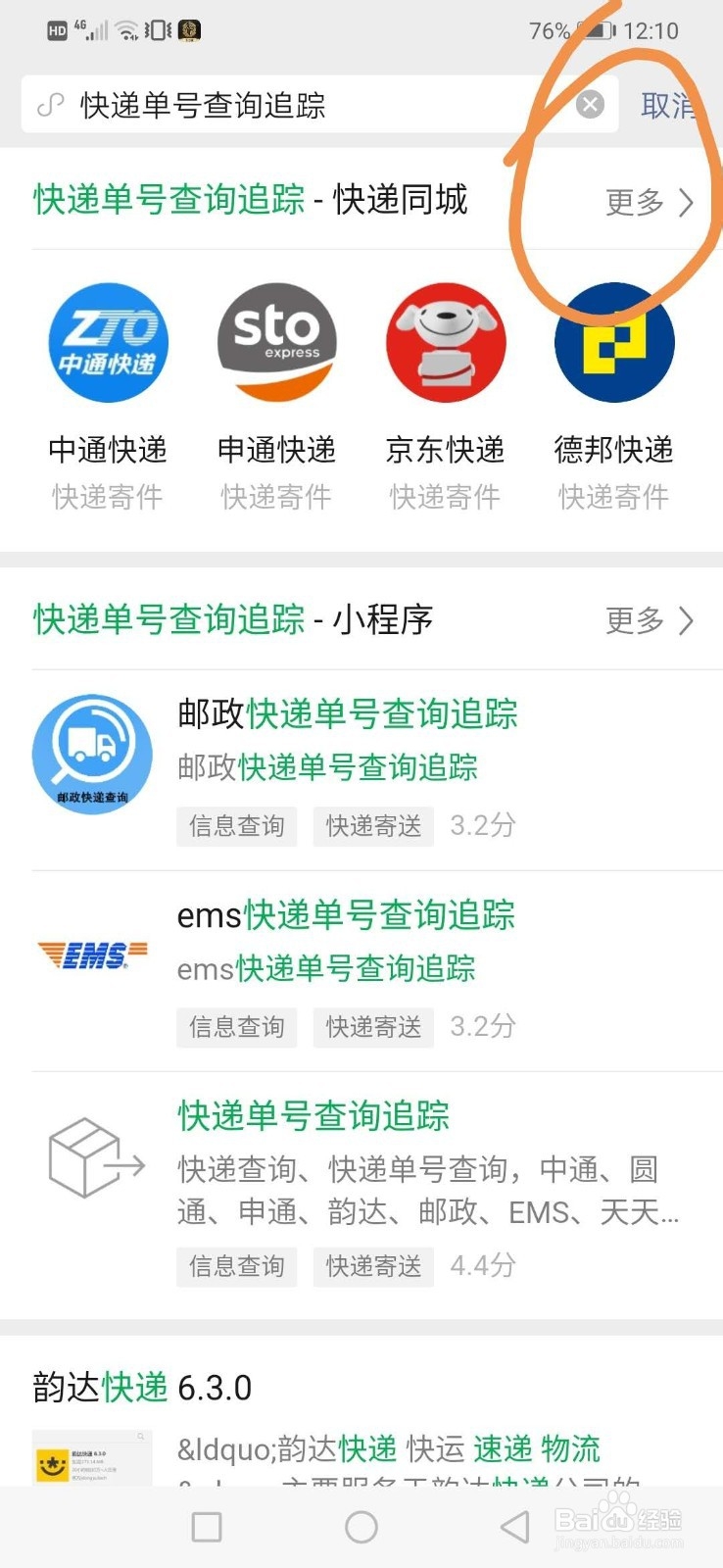Check the 4.4分 rating on the third mini program
The width and height of the screenshot is (723, 1568).
(482, 1265)
